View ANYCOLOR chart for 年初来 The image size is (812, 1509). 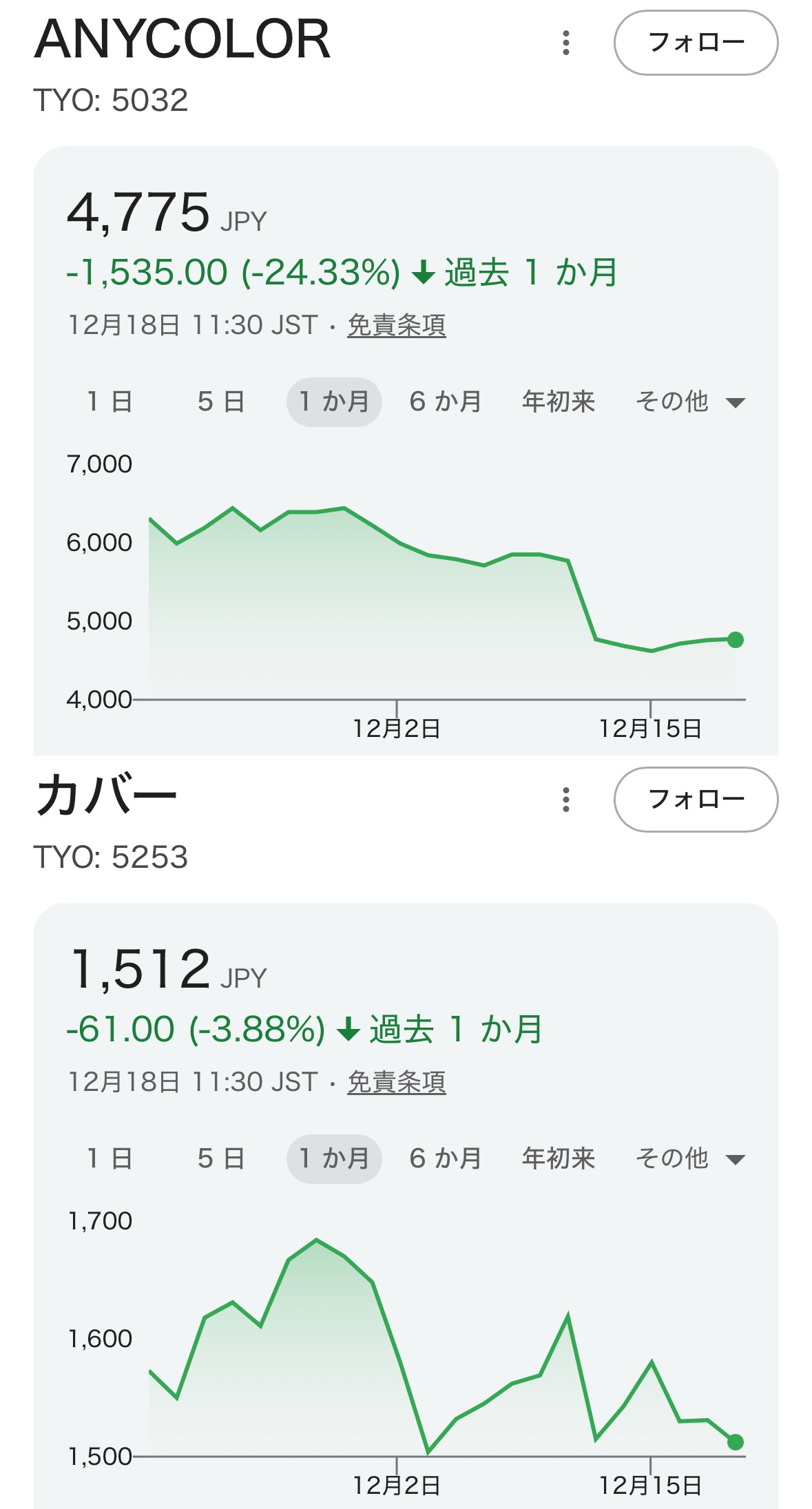[x=559, y=402]
